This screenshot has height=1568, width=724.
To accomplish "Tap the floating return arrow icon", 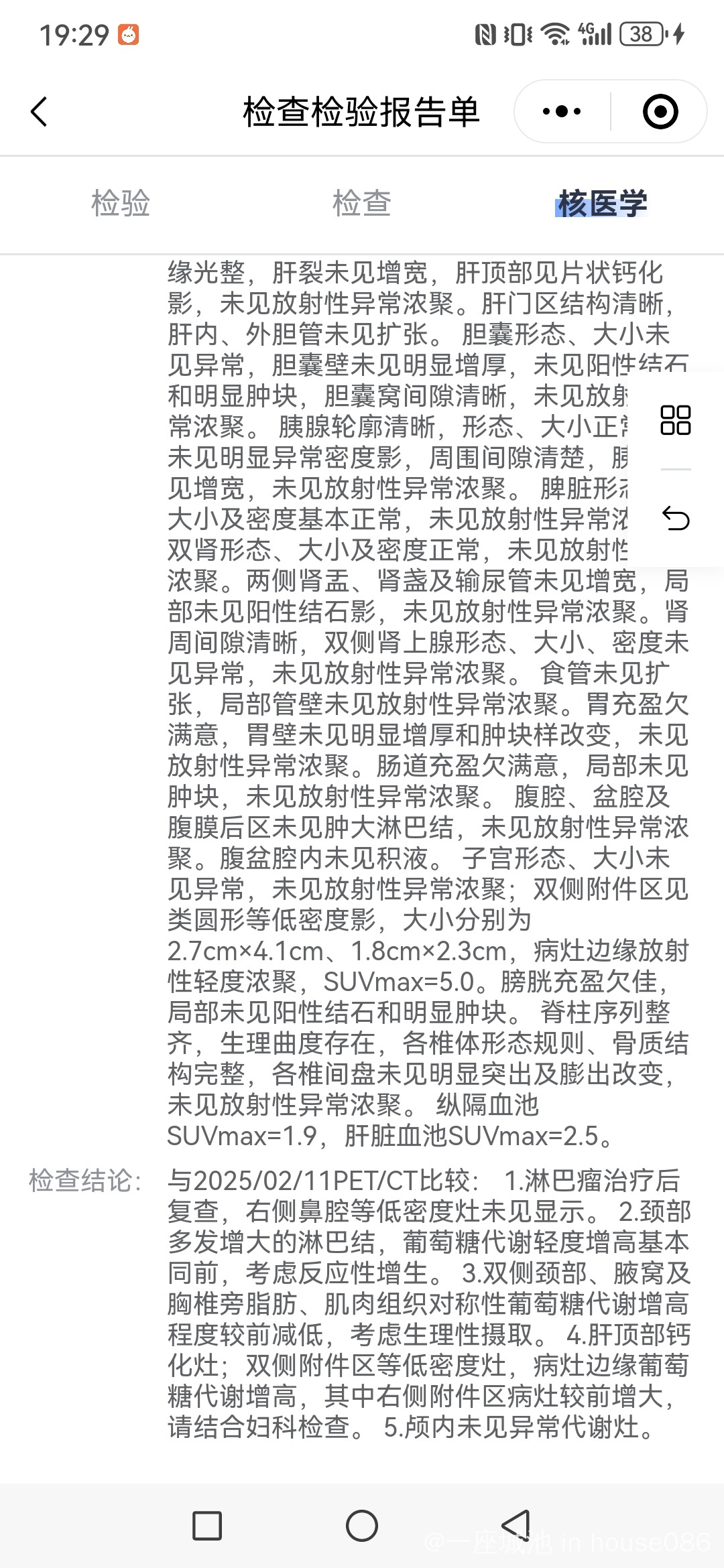I will click(676, 518).
